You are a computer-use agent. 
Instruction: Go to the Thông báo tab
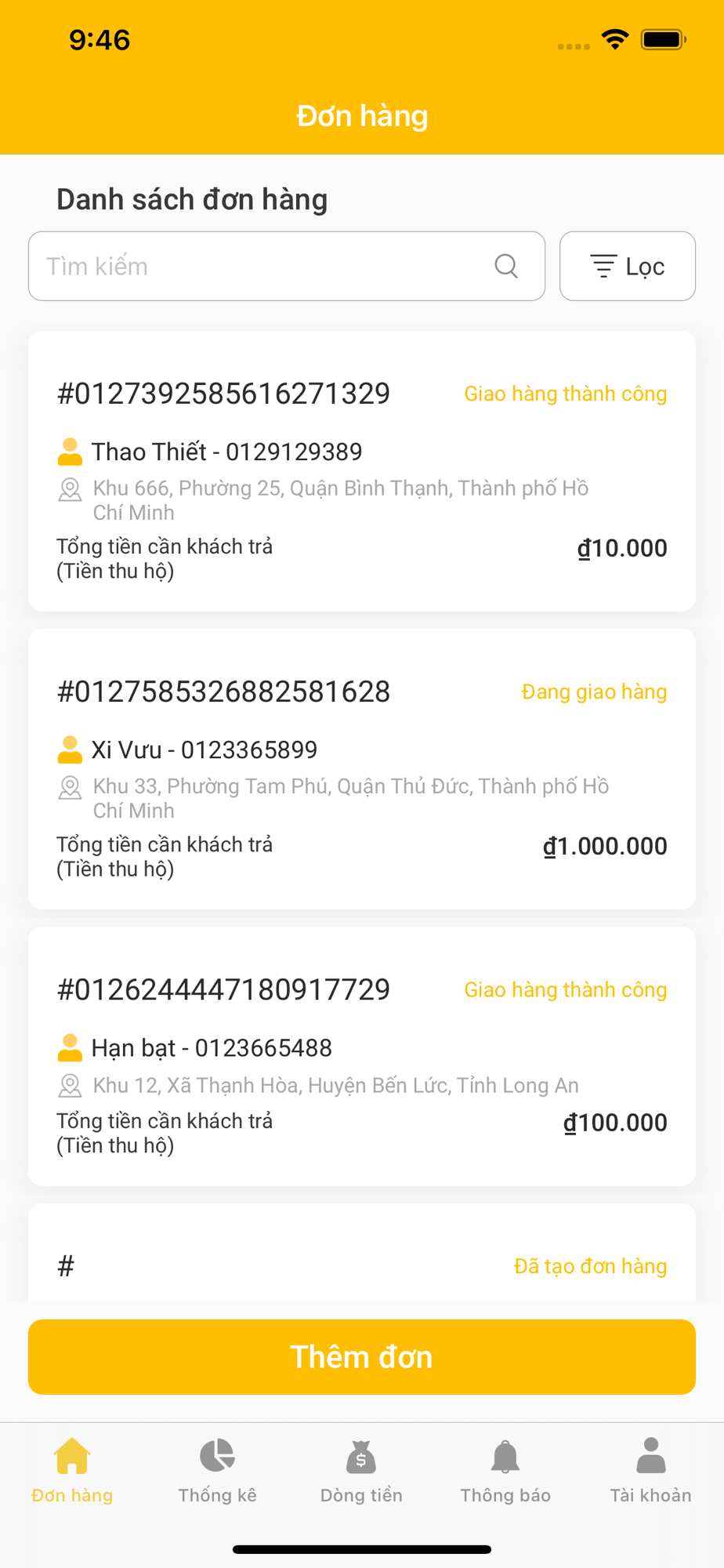point(505,1471)
